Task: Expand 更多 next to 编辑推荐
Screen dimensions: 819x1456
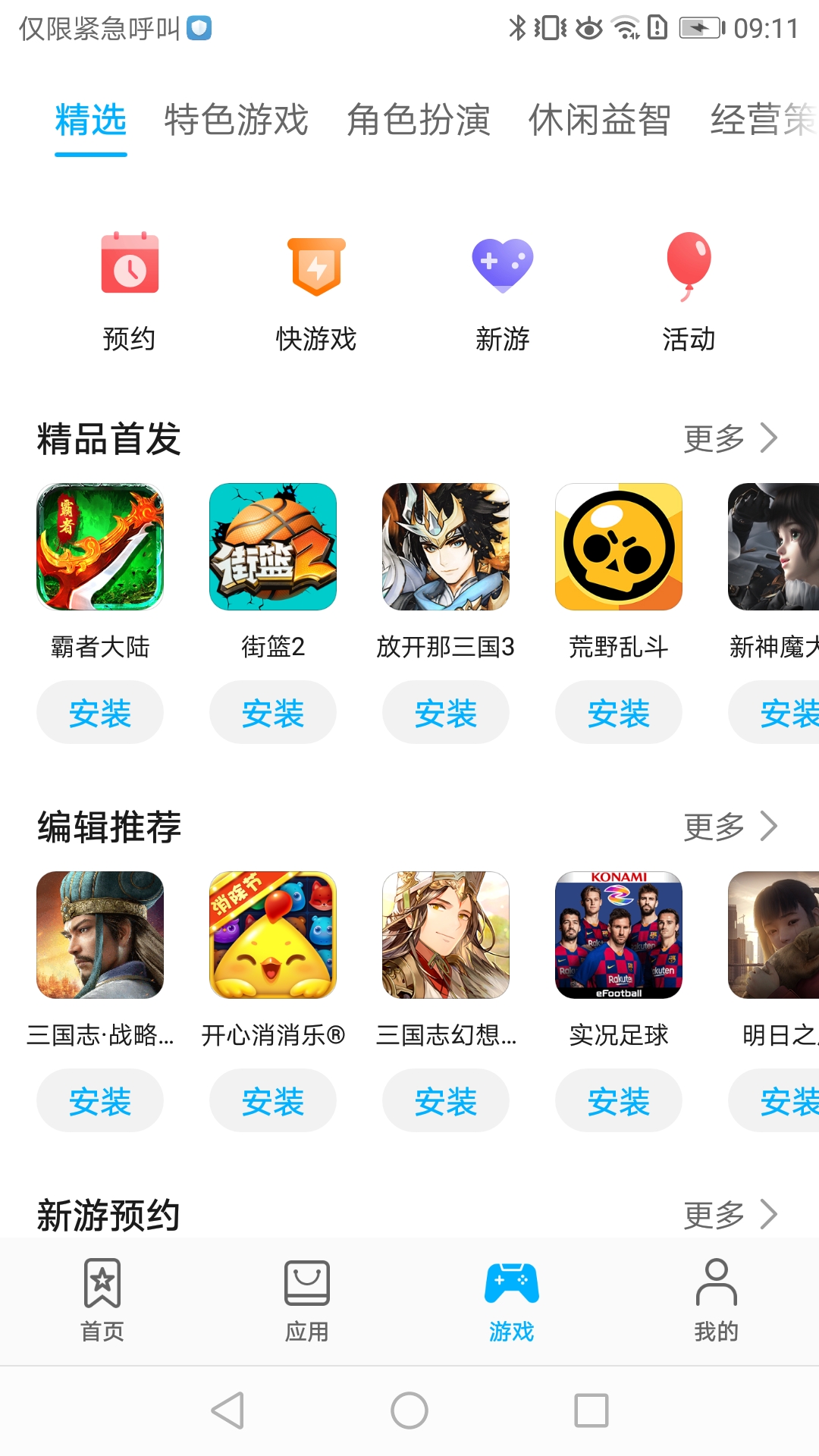Action: click(x=730, y=827)
